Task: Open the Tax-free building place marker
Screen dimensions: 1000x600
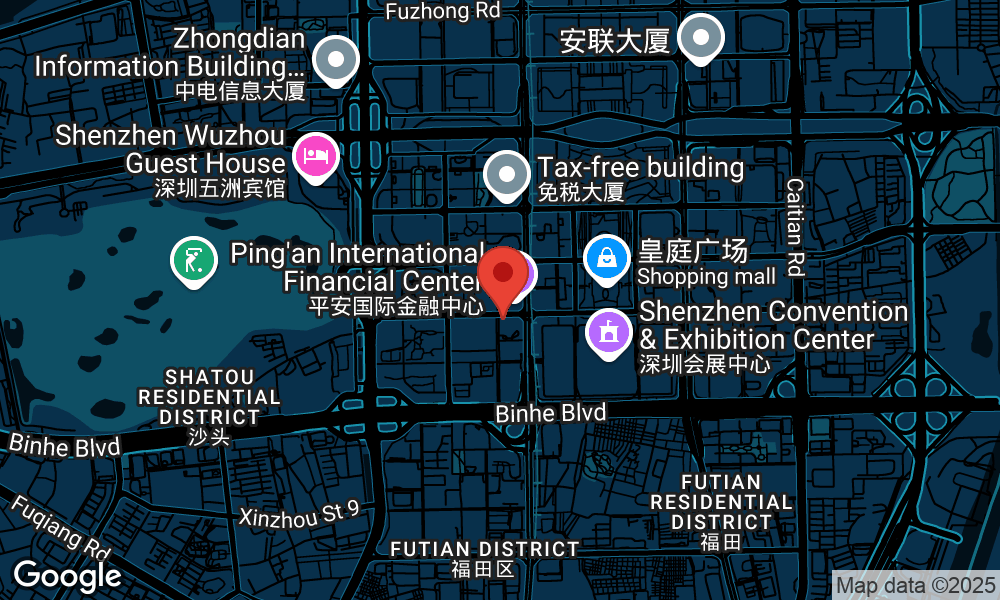Action: coord(507,174)
